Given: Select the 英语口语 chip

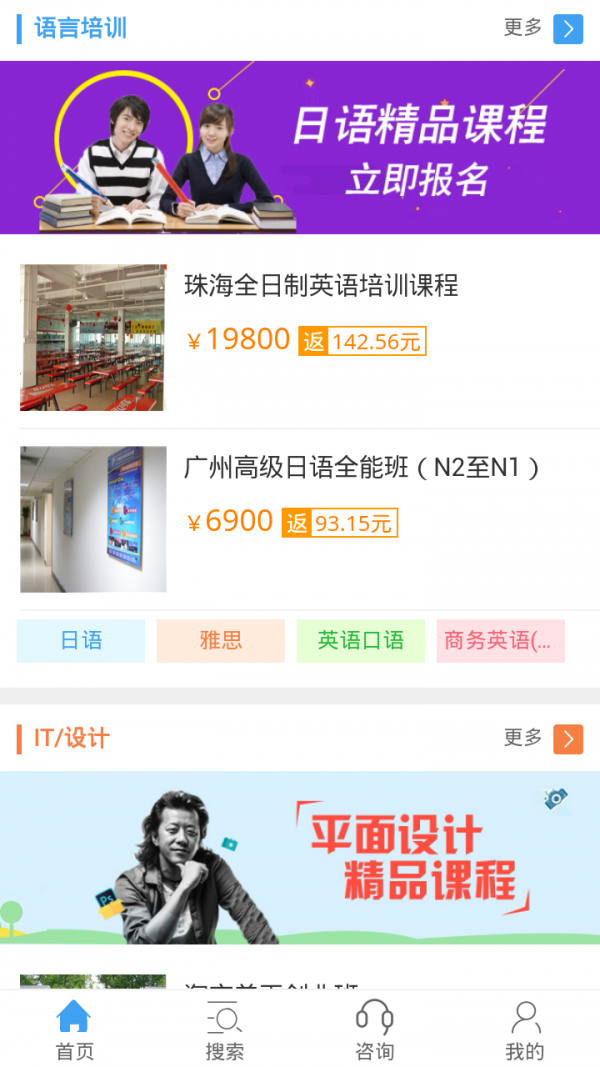Looking at the screenshot, I should (x=360, y=641).
